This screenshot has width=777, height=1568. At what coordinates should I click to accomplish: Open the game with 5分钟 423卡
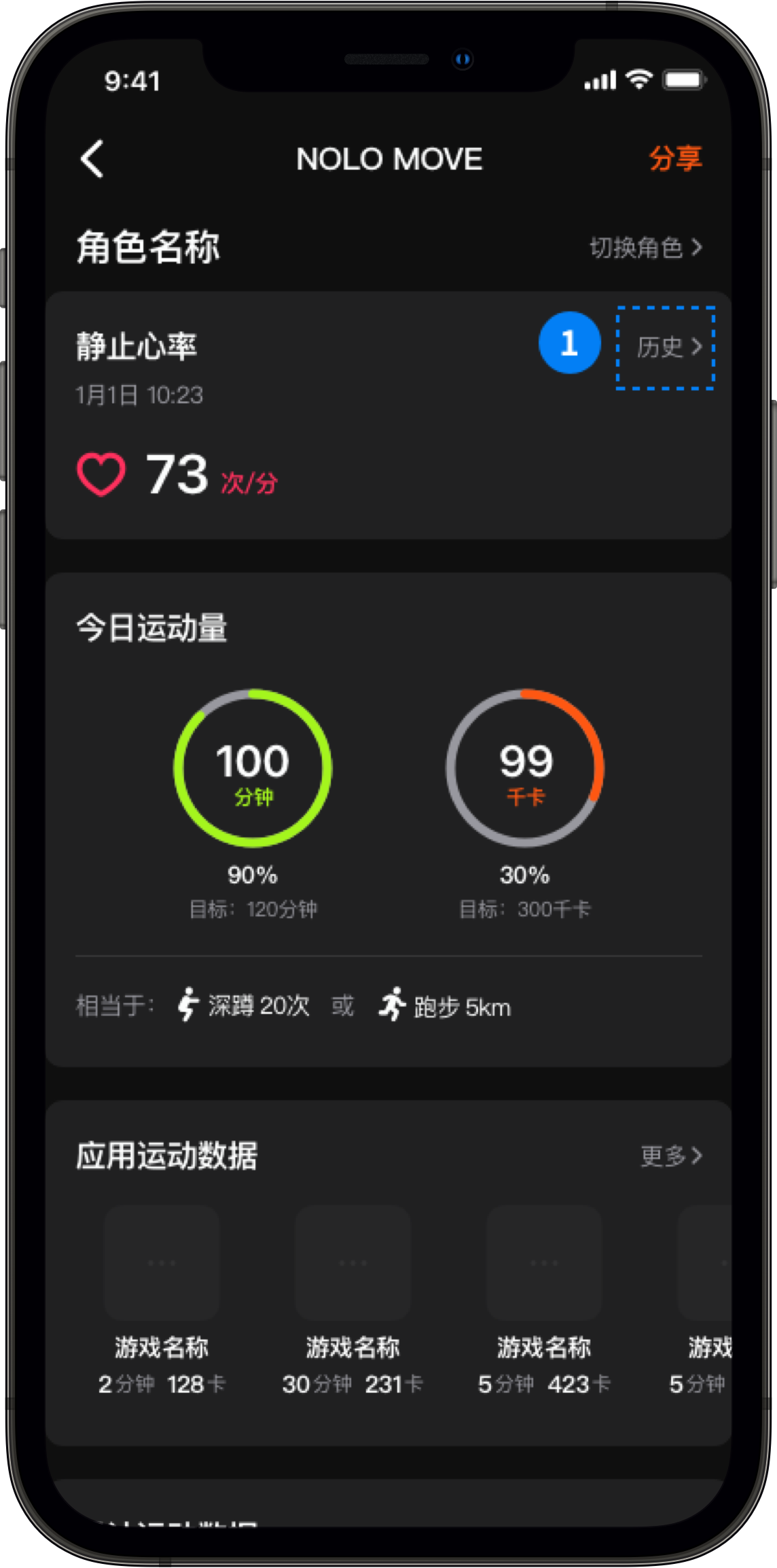[543, 1264]
